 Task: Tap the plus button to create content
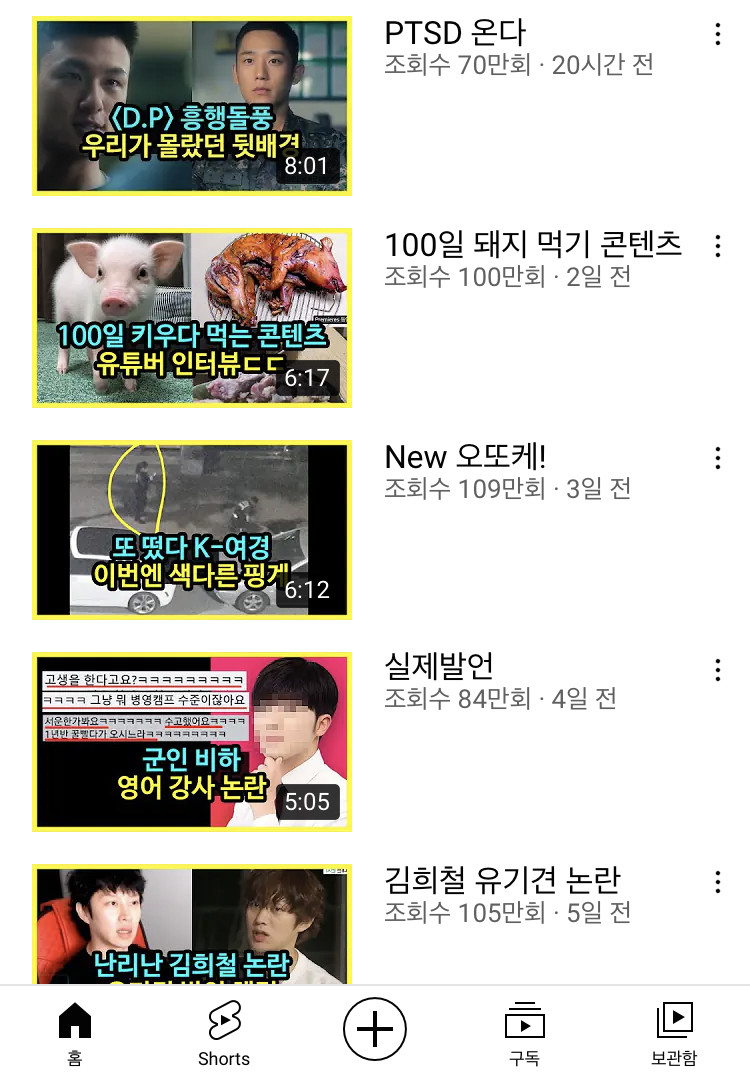[x=375, y=1029]
